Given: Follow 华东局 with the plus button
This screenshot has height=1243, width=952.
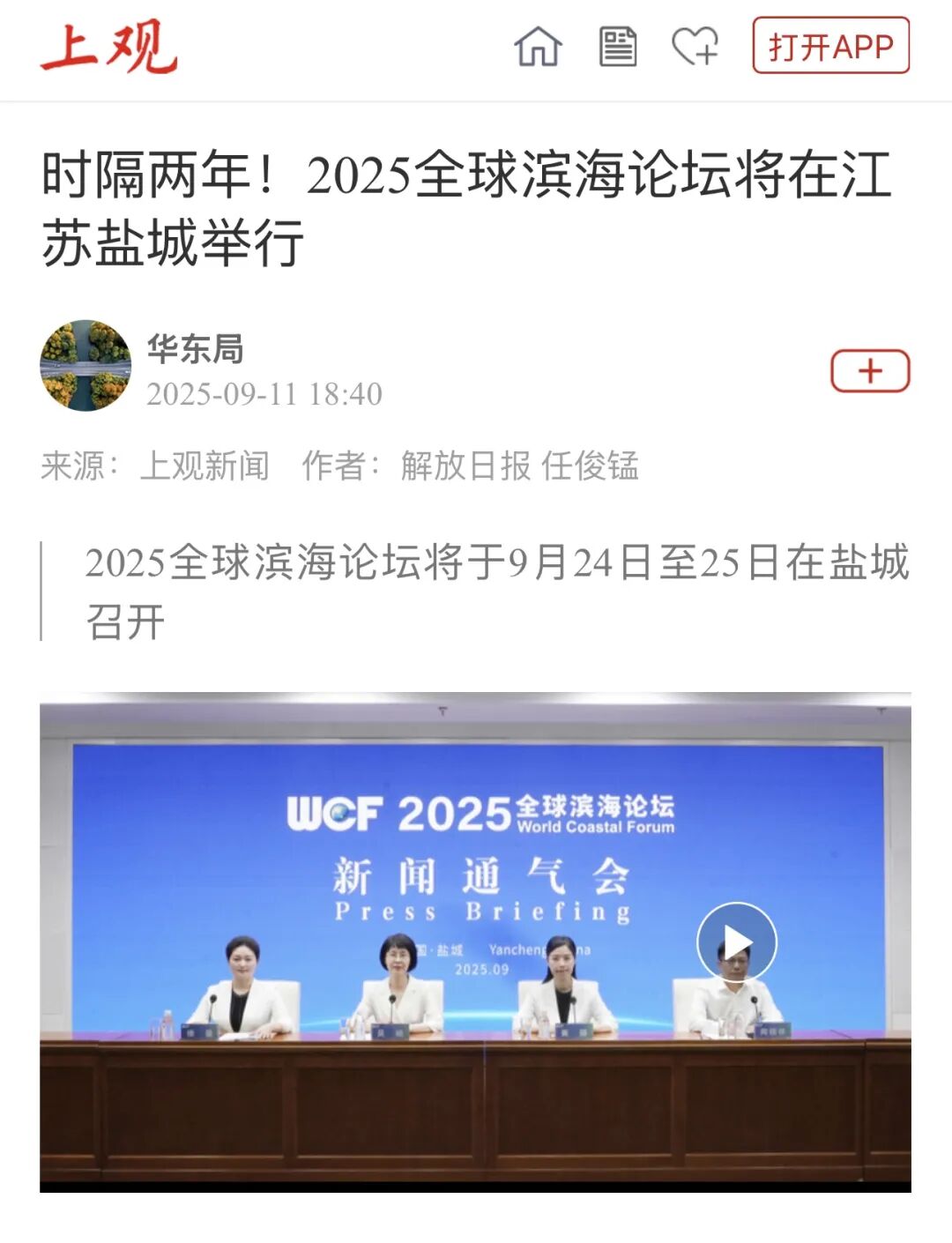Looking at the screenshot, I should click(870, 371).
